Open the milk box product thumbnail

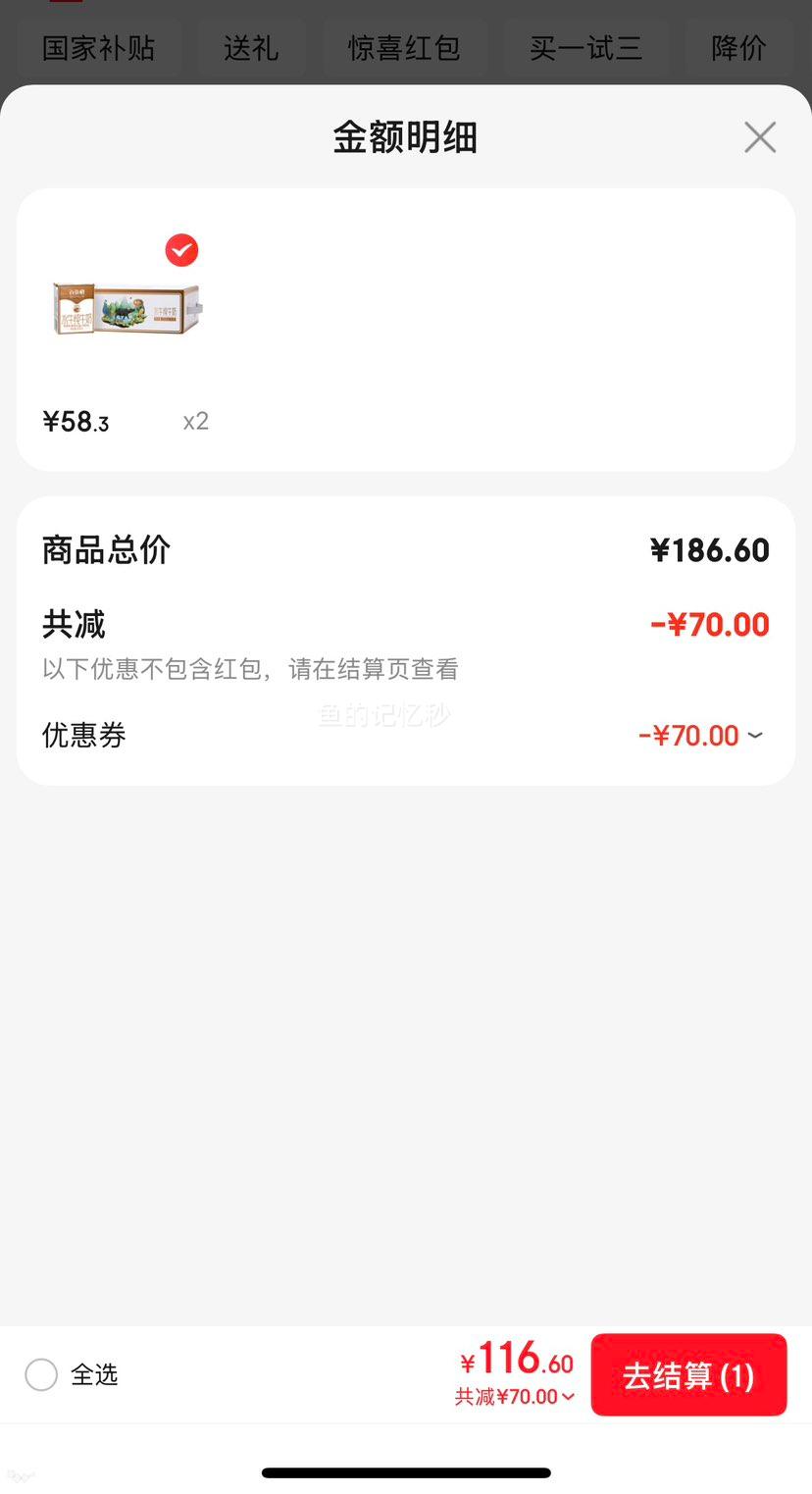pos(127,307)
